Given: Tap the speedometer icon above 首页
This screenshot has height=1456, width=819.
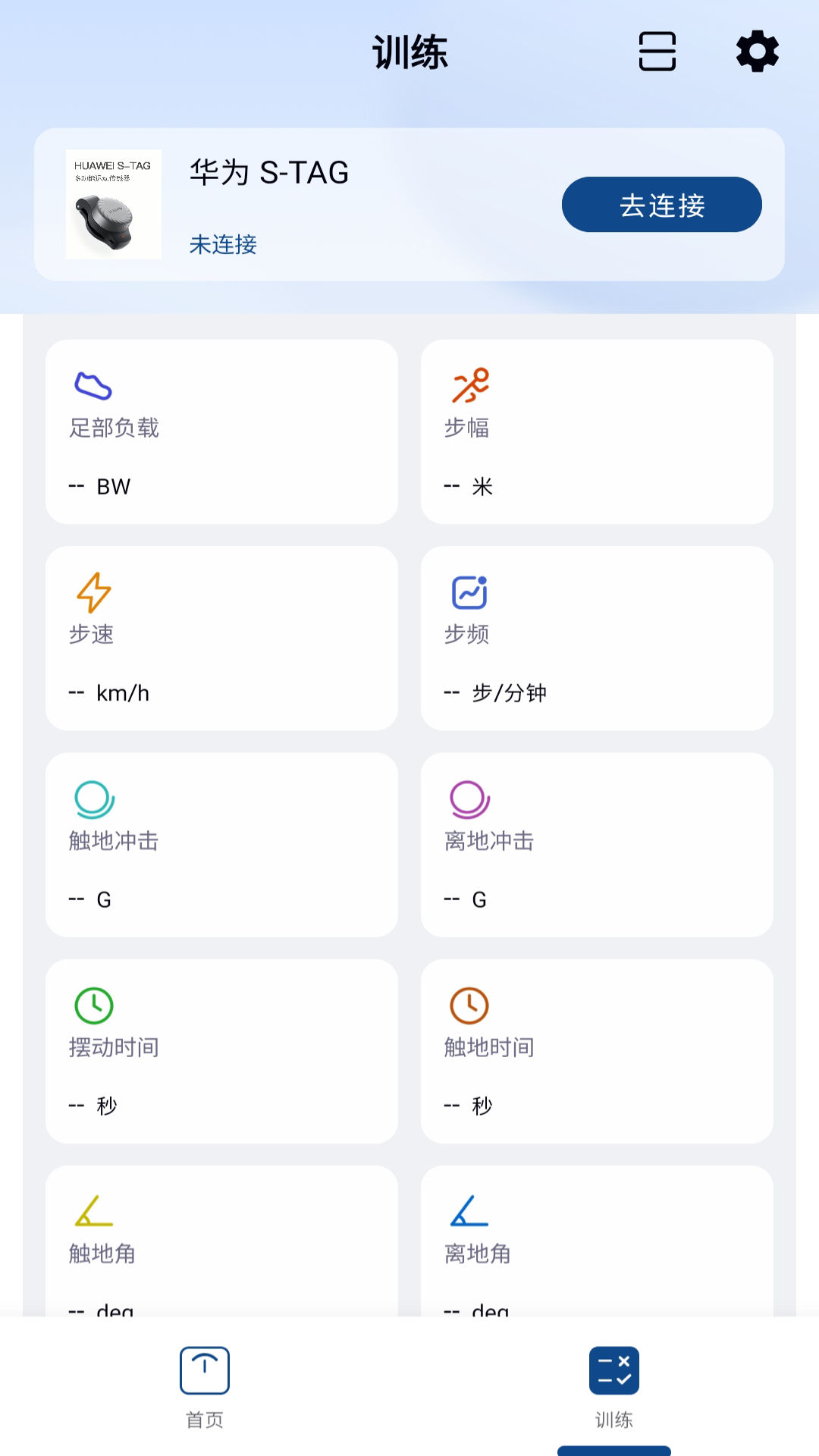Looking at the screenshot, I should tap(204, 1370).
